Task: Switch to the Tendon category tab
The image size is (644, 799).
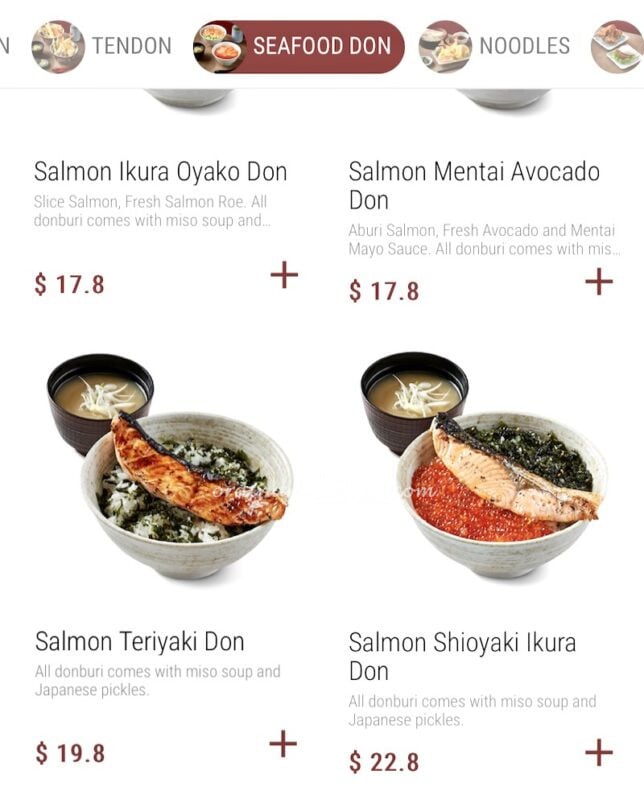Action: click(x=103, y=46)
